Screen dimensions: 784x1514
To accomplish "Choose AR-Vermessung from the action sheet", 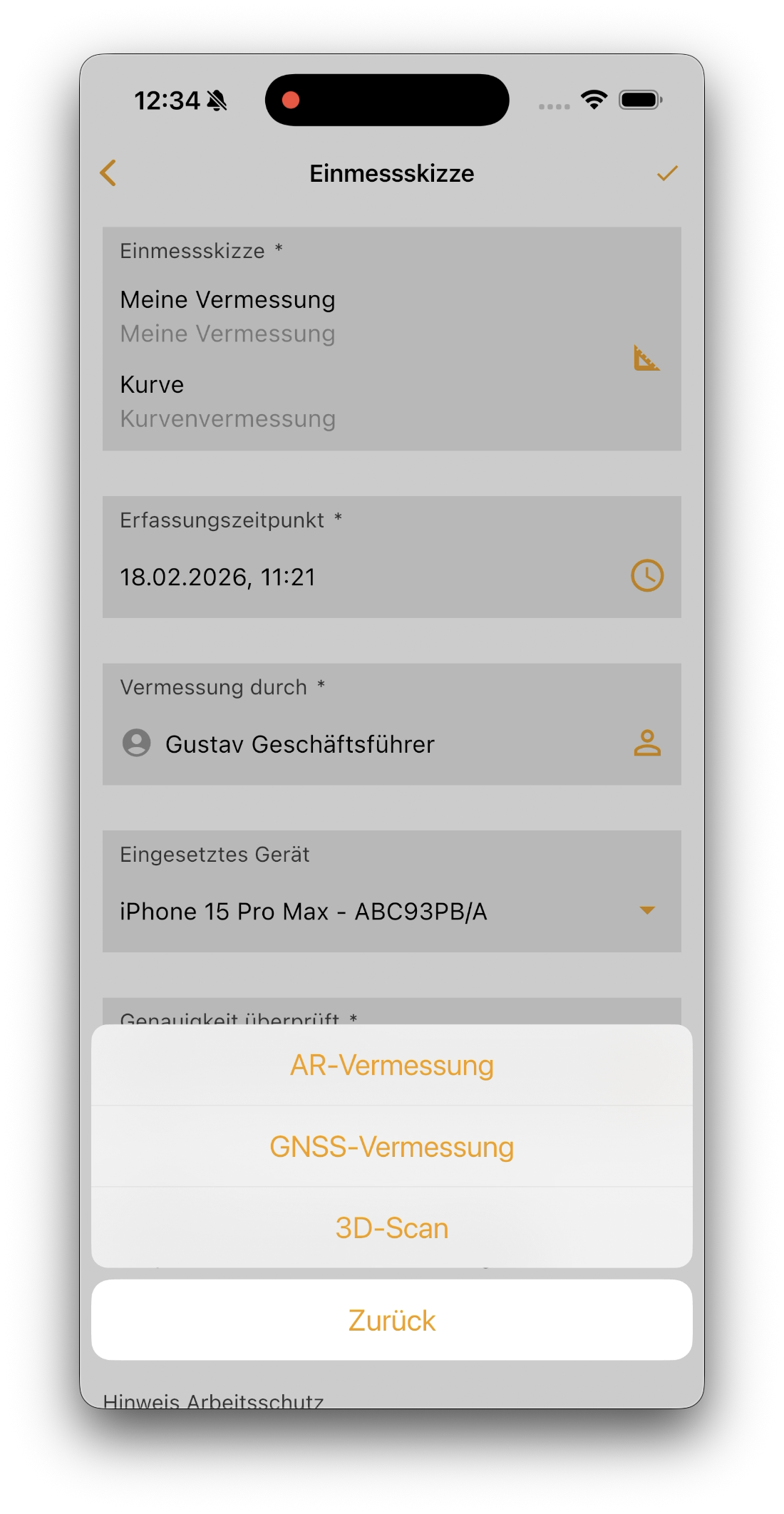I will tap(391, 1065).
